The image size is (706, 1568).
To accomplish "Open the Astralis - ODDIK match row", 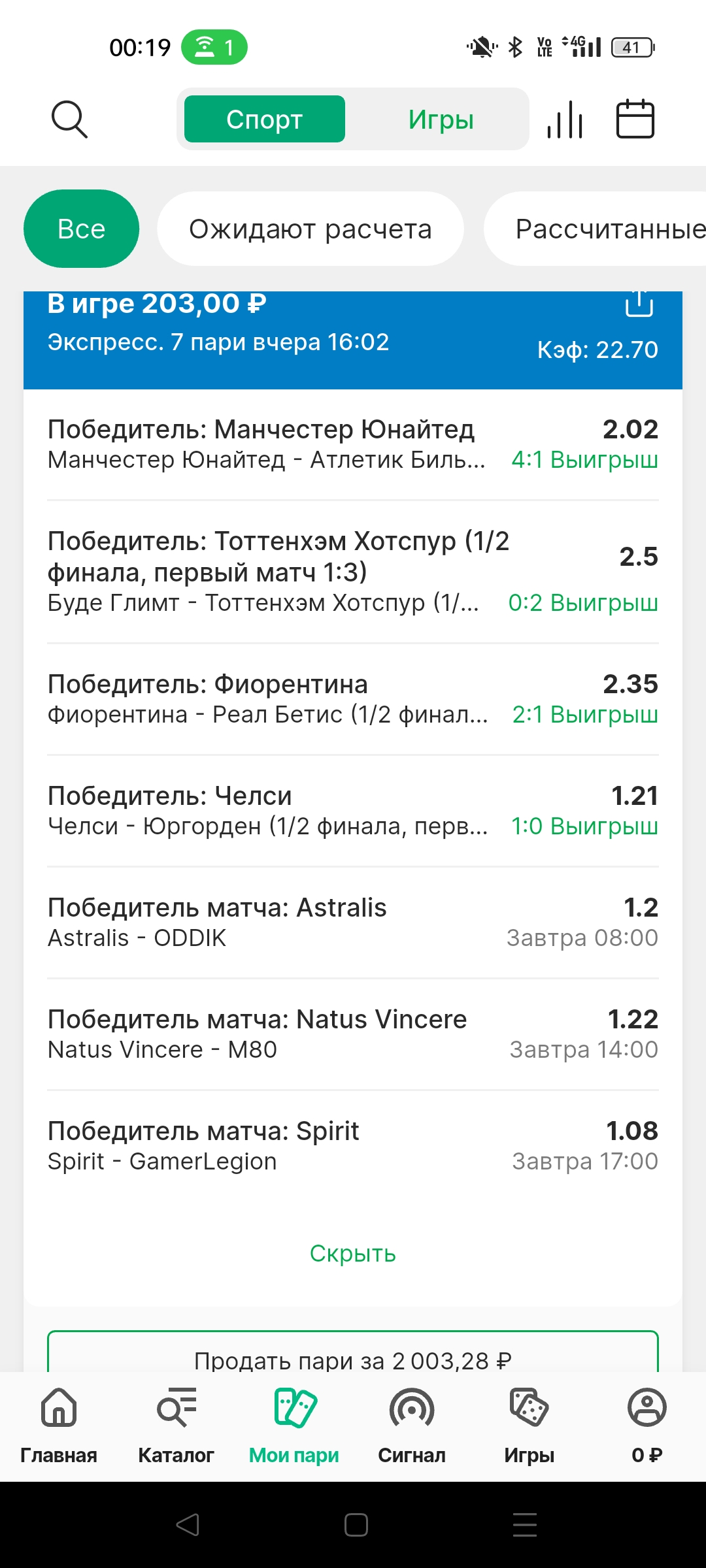I will [x=353, y=923].
